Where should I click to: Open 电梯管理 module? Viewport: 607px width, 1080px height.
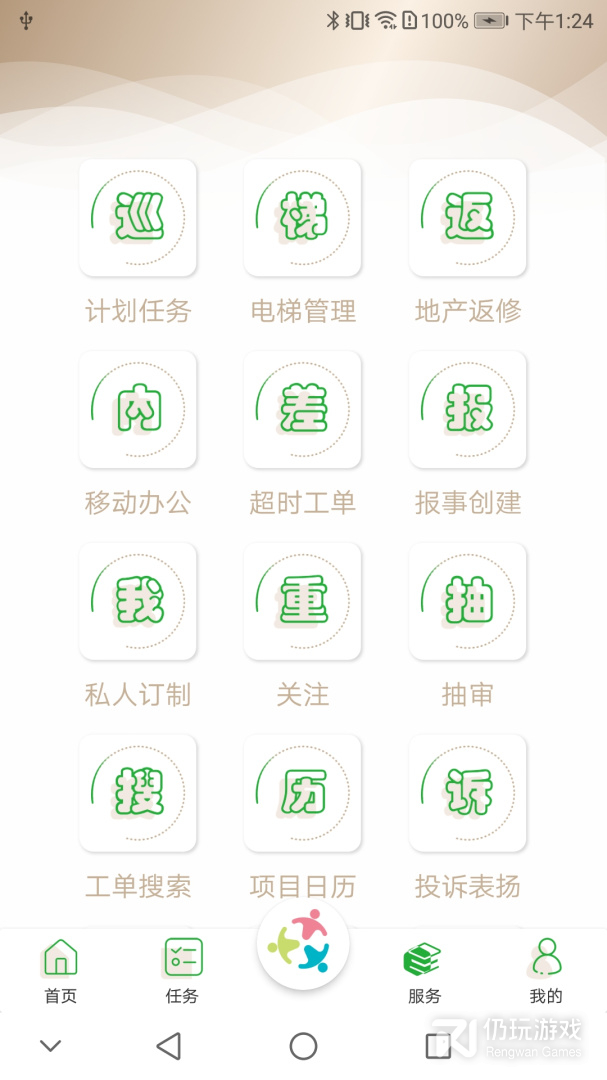coord(303,218)
